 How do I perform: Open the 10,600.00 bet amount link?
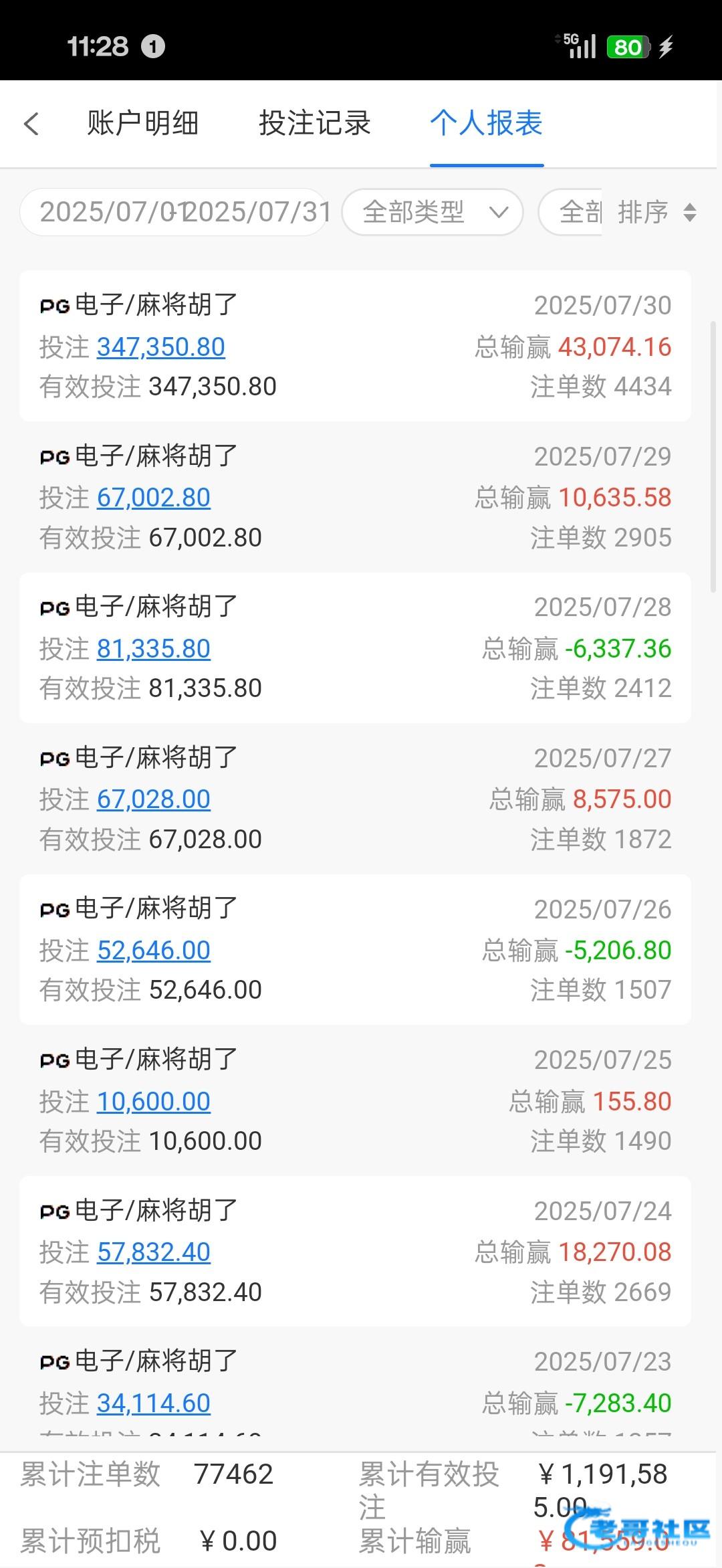(153, 1102)
